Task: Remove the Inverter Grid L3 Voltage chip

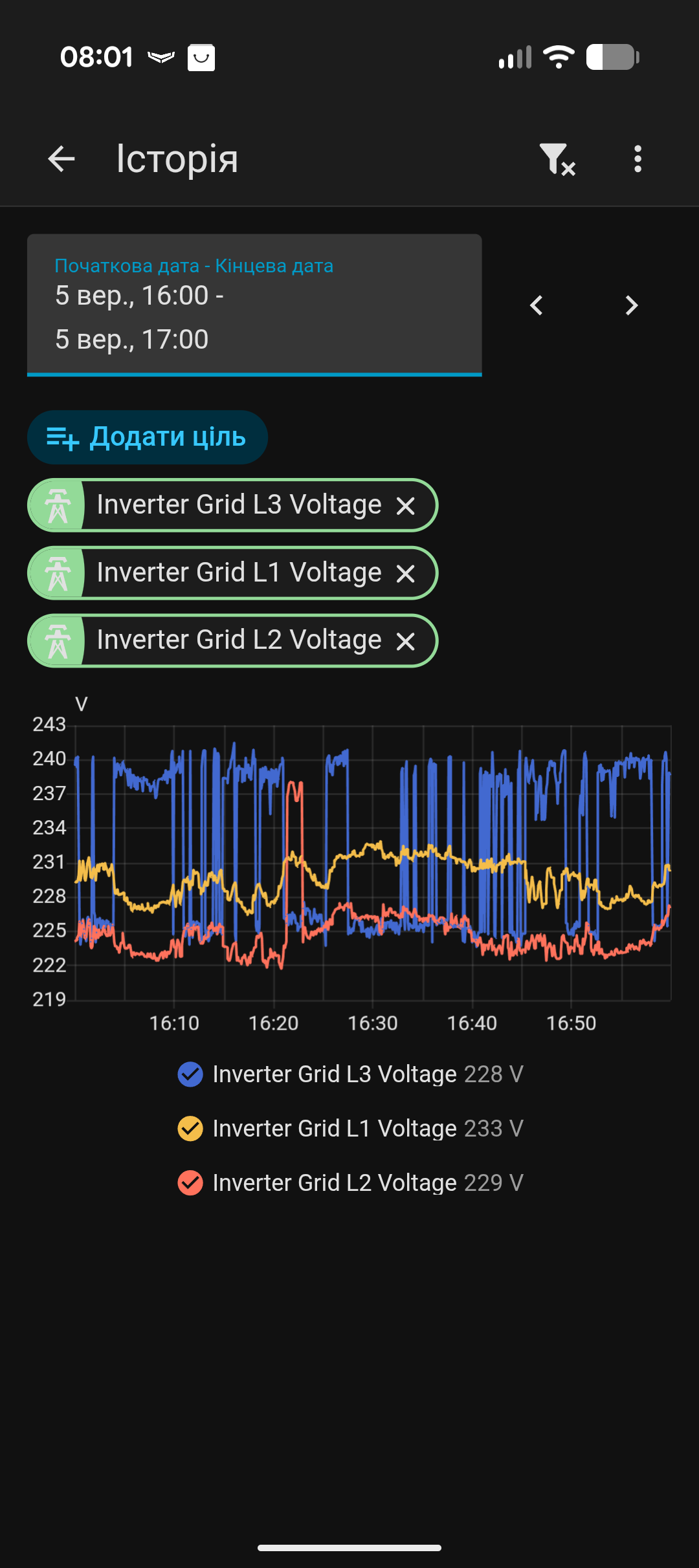Action: (x=406, y=506)
